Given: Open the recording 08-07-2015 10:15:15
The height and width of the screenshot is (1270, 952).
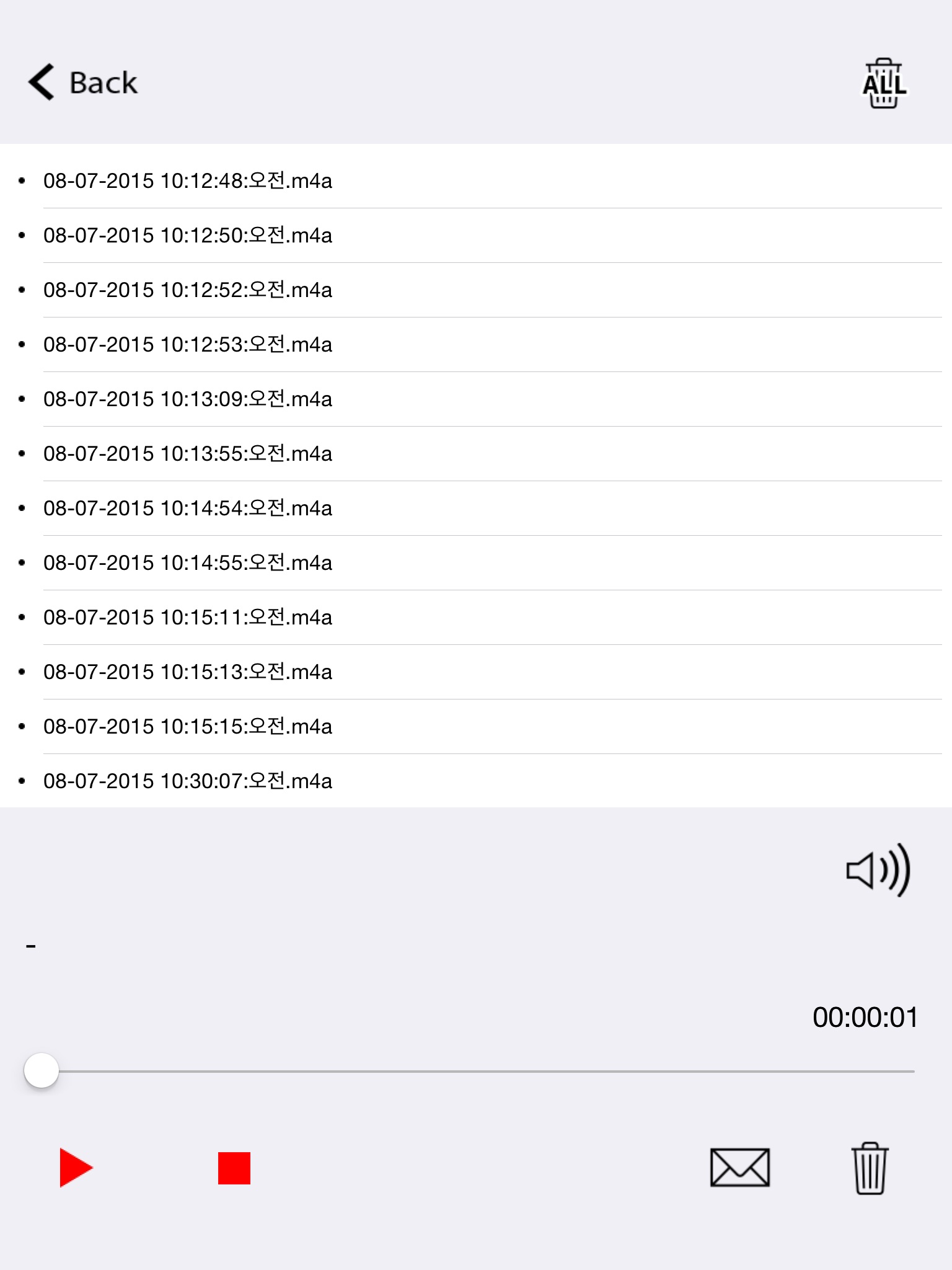Looking at the screenshot, I should [476, 727].
